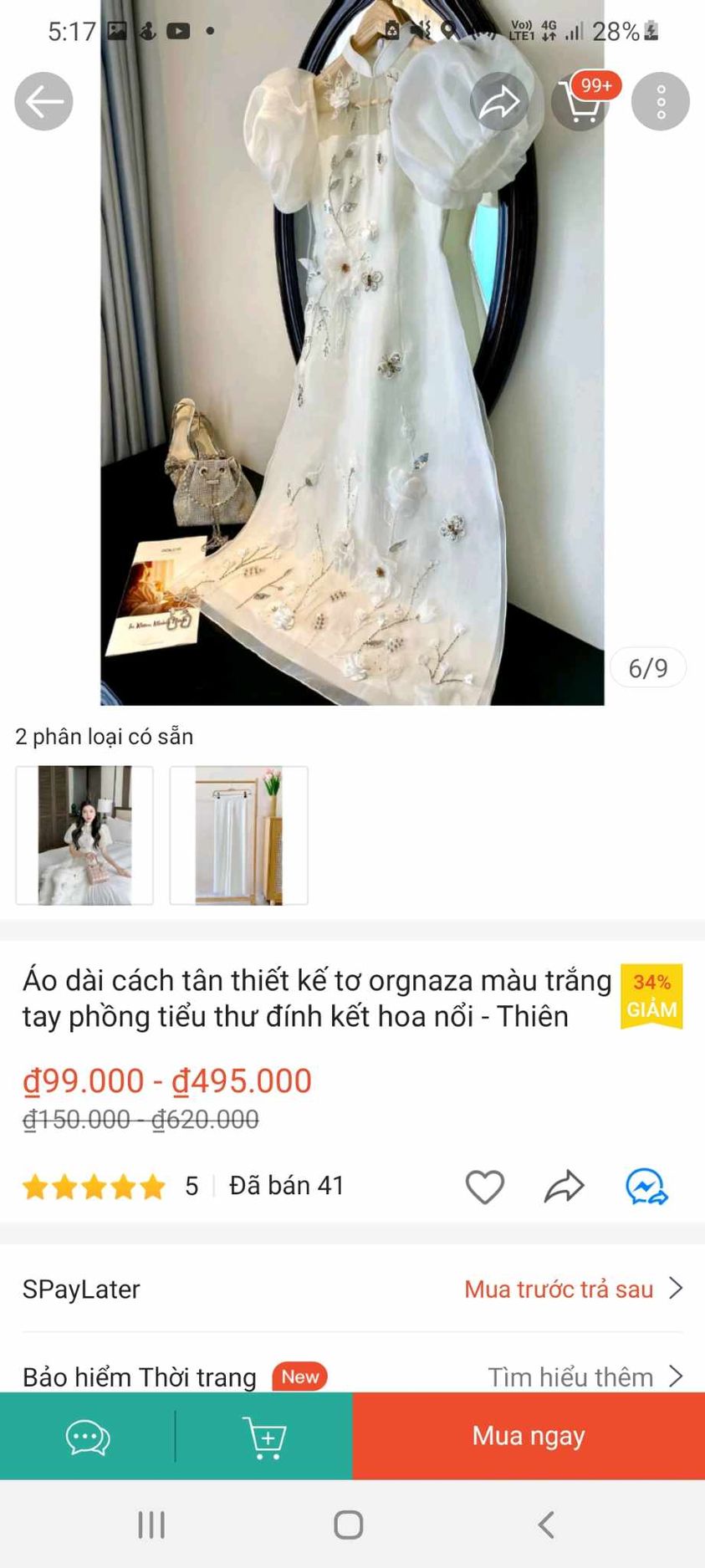
Task: Tap Mua ngay to buy now
Action: tap(529, 1436)
